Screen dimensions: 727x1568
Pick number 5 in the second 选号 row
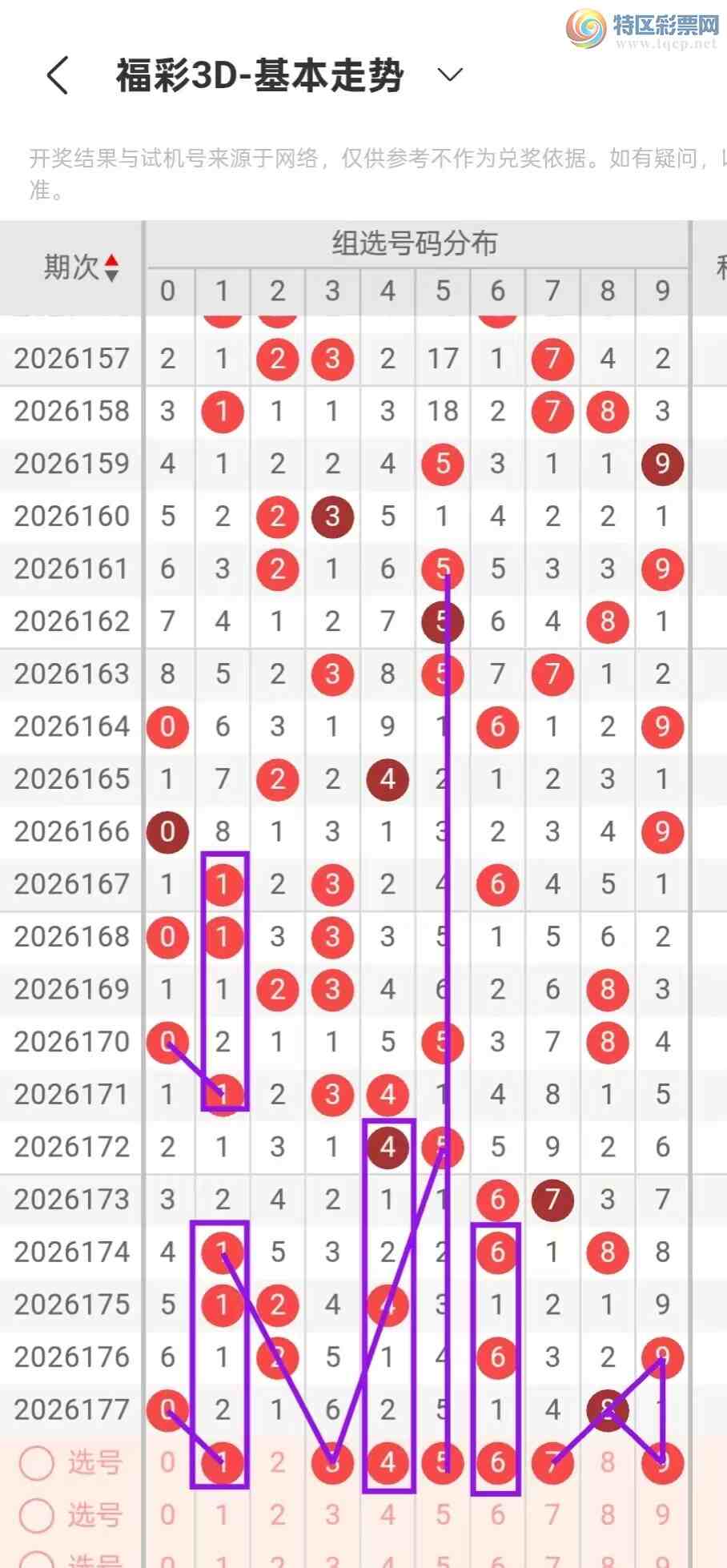click(443, 1514)
